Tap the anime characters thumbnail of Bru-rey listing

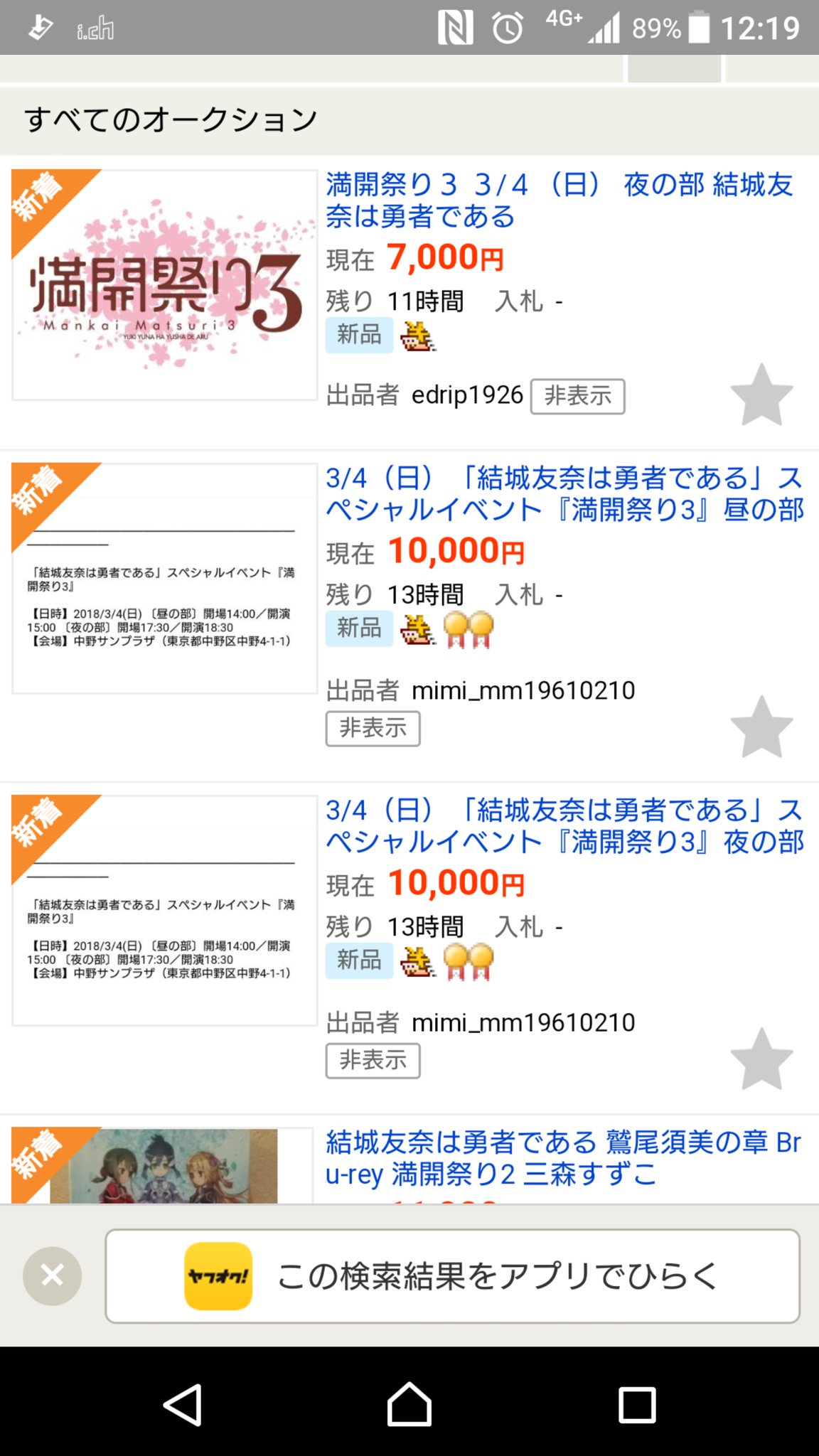[164, 1166]
